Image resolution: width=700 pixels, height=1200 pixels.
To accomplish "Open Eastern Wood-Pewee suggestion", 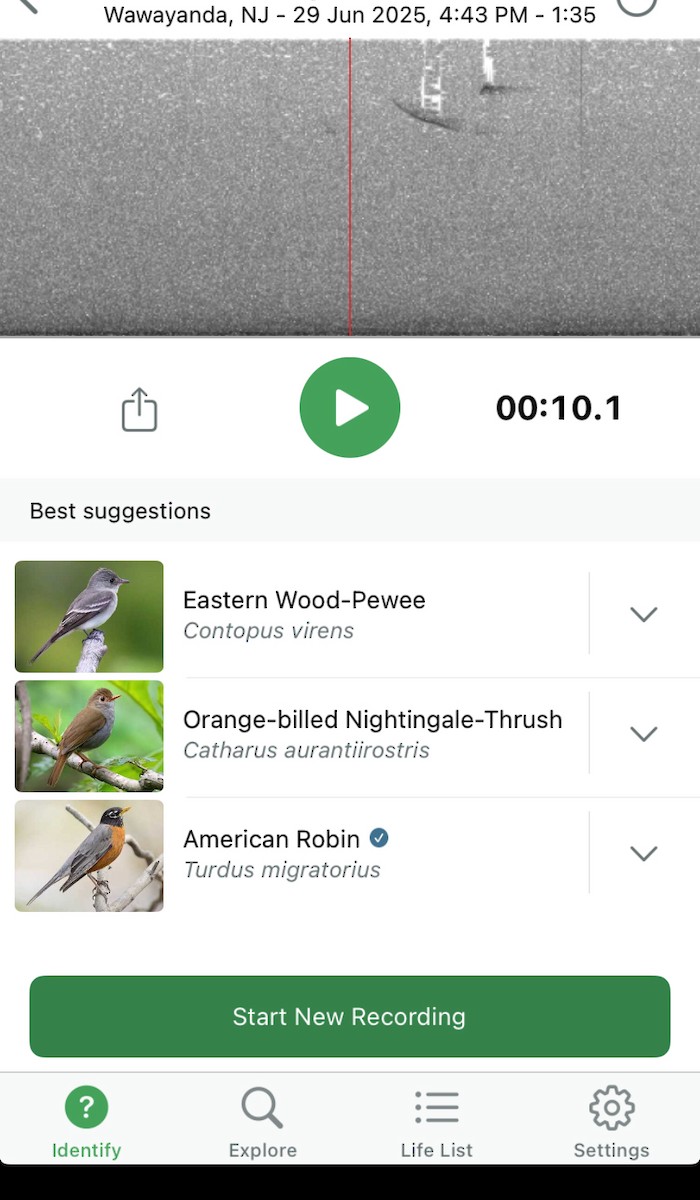I will coord(301,615).
